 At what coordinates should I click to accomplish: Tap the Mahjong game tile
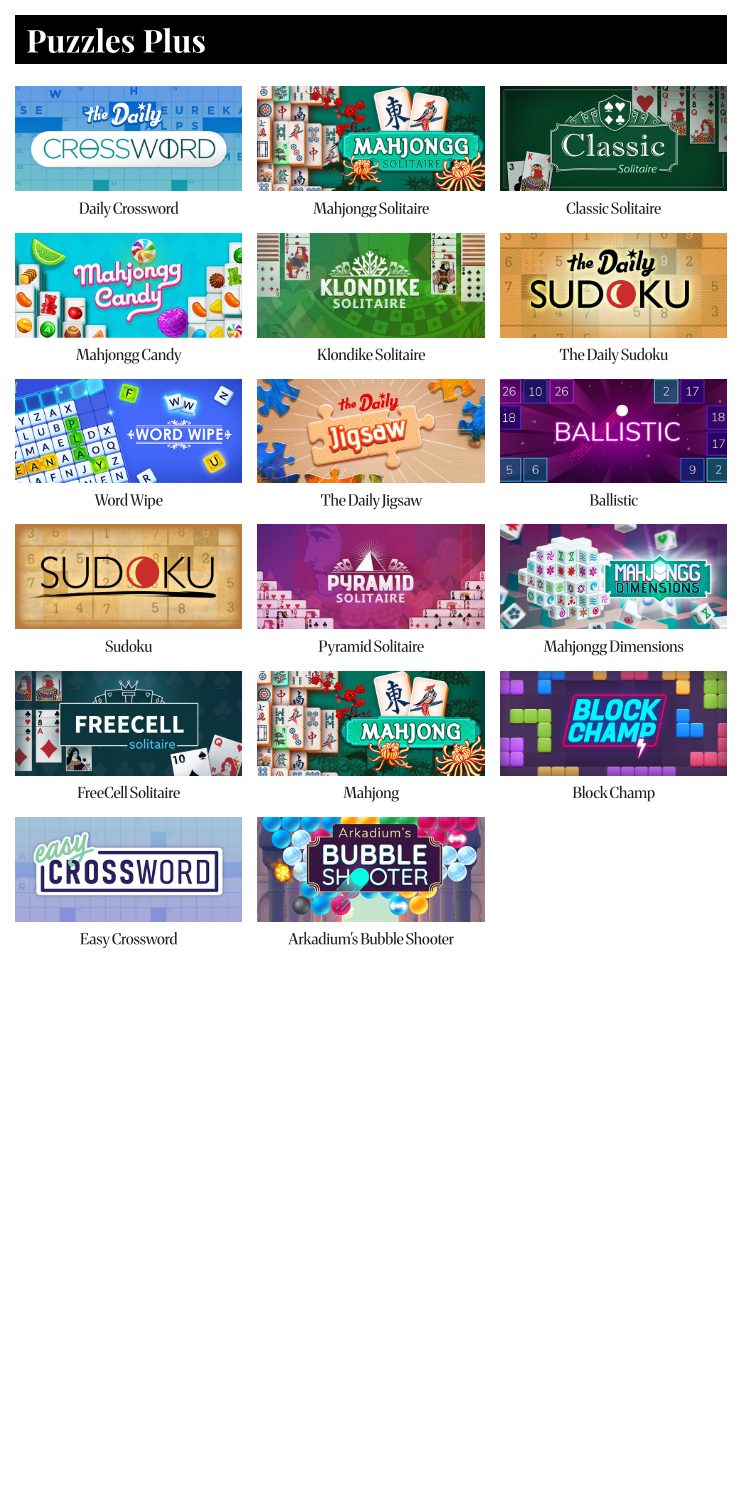(x=370, y=723)
